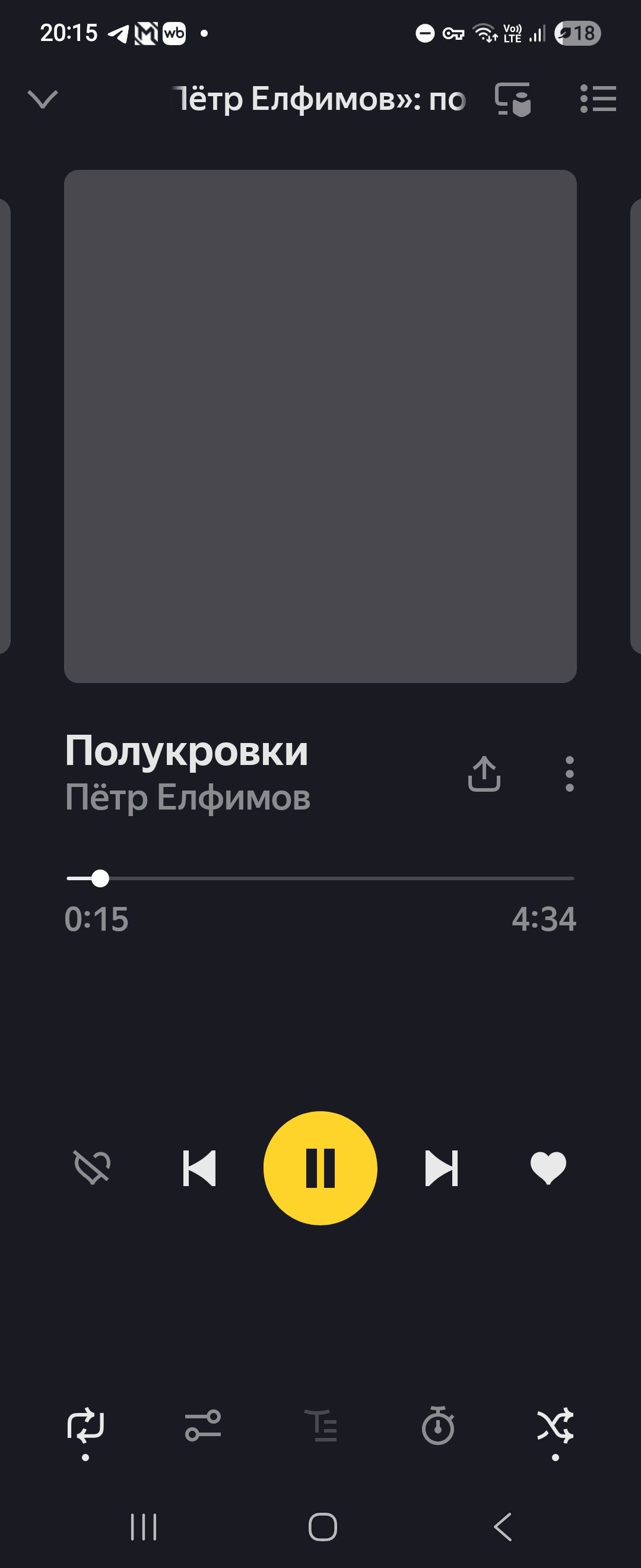Show the song lyrics
641x1568 pixels.
click(320, 1425)
